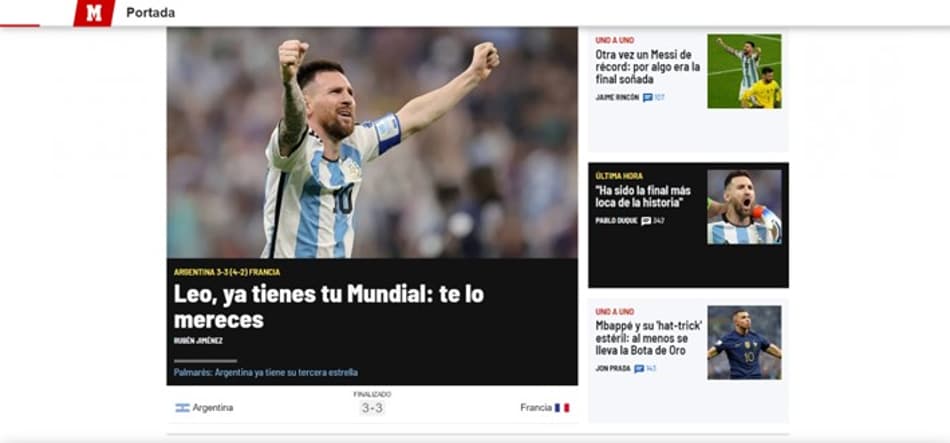Open the Argentina-Francia 3-3 match score
The height and width of the screenshot is (443, 950).
(x=372, y=408)
